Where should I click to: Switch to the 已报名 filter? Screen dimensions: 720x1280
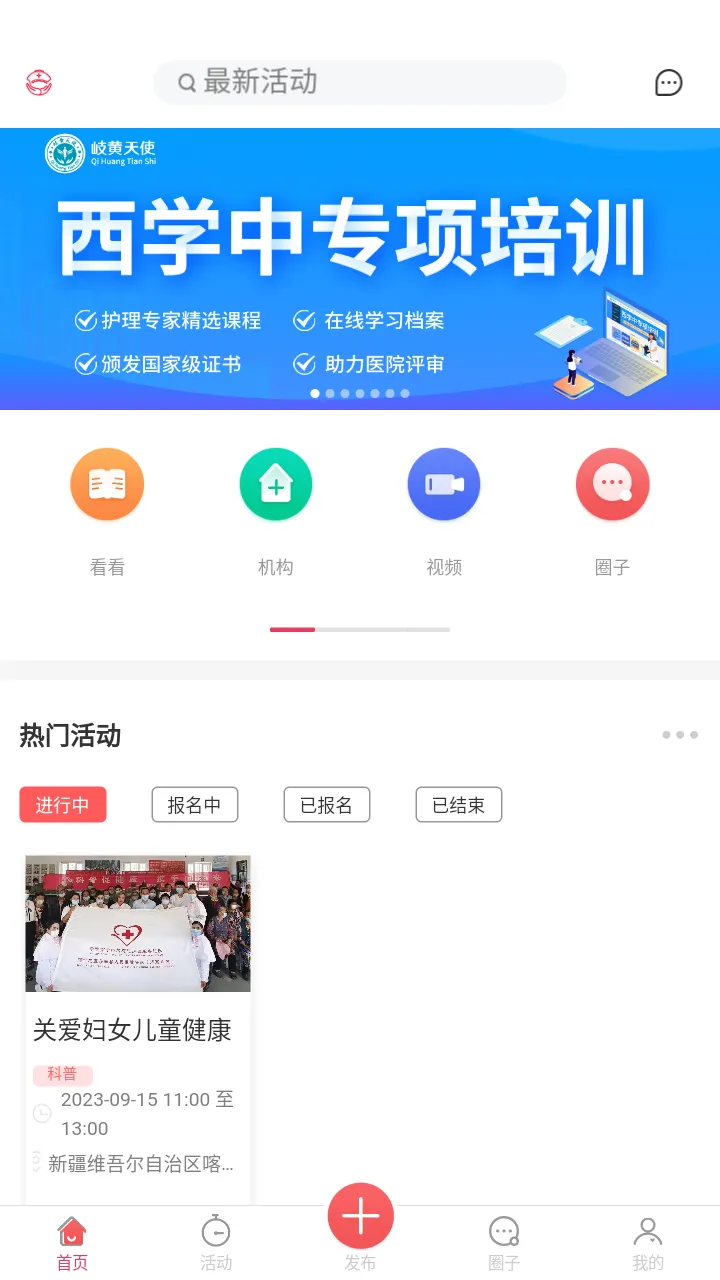(x=327, y=804)
